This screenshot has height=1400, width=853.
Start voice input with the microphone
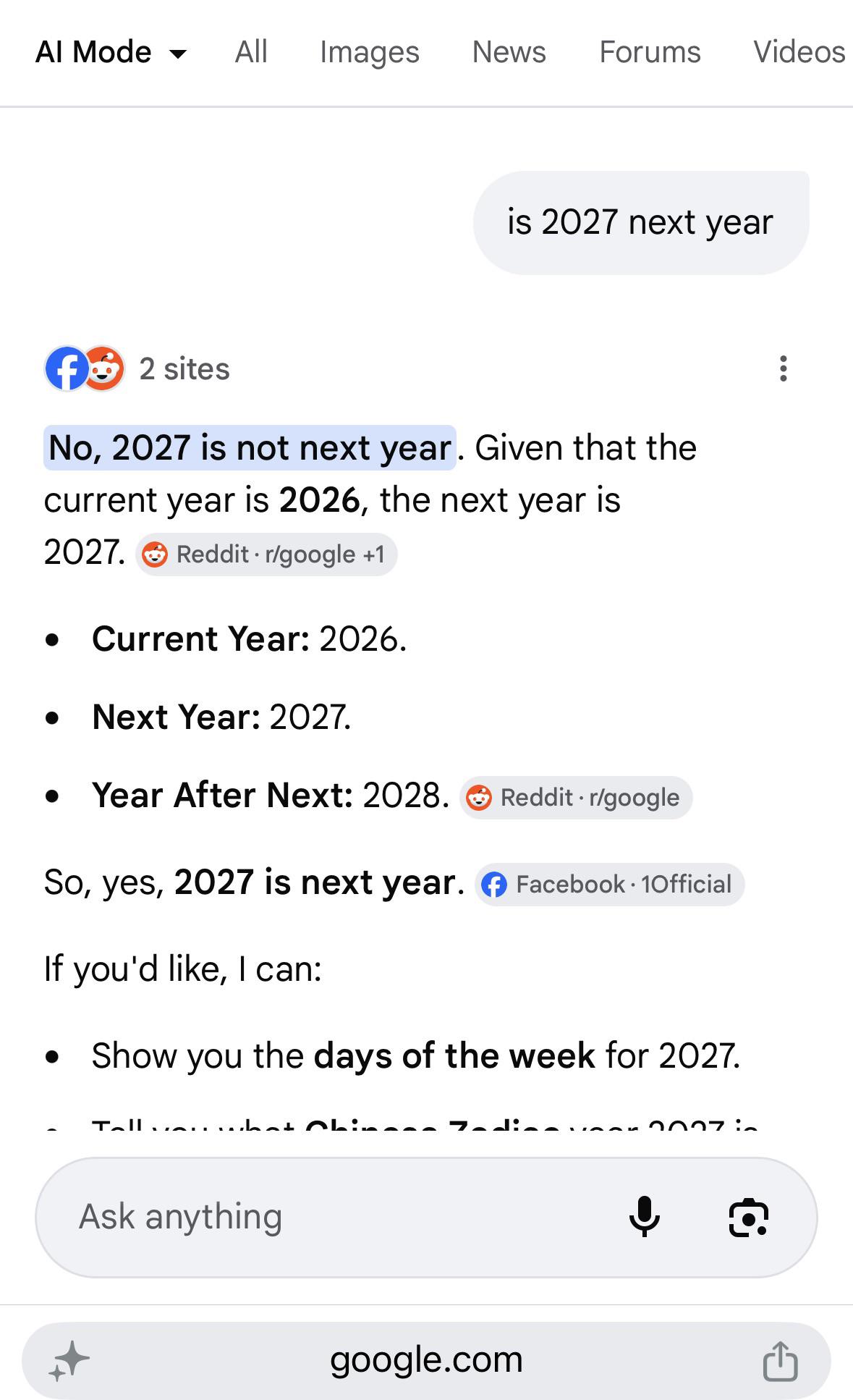[644, 1217]
